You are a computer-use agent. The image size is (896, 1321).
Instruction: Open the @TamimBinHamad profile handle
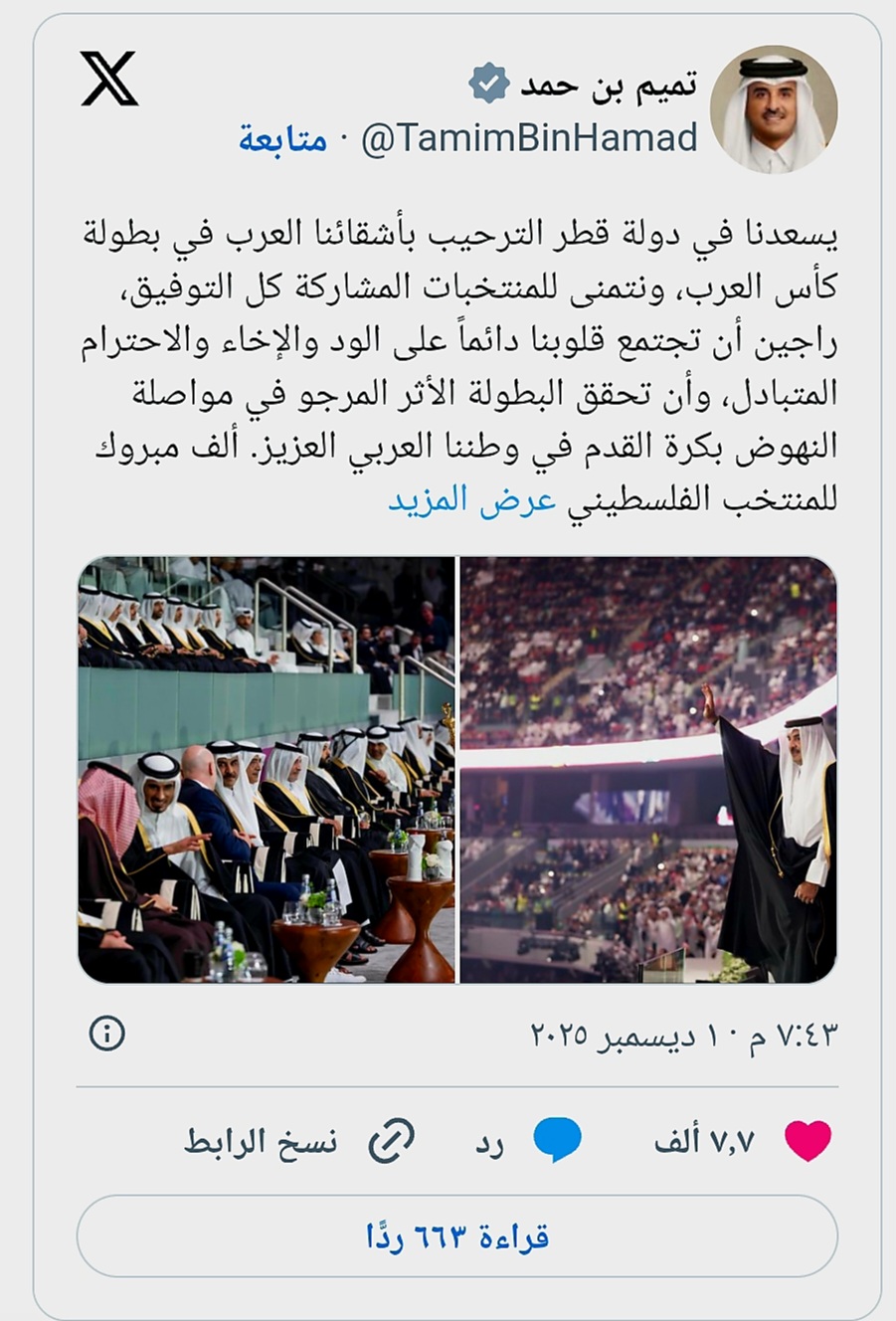pyautogui.click(x=529, y=139)
